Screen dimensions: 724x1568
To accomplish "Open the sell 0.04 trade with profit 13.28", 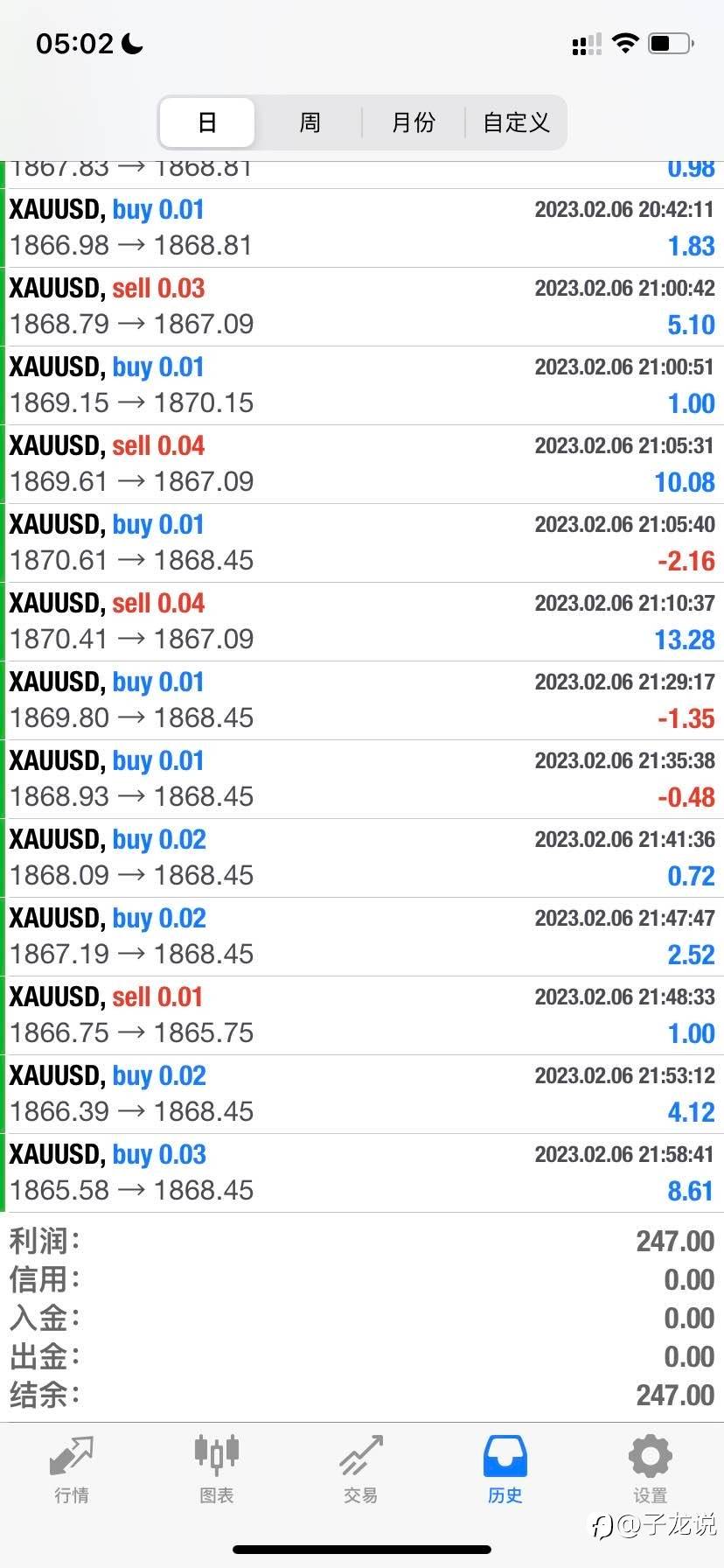I will 362,622.
